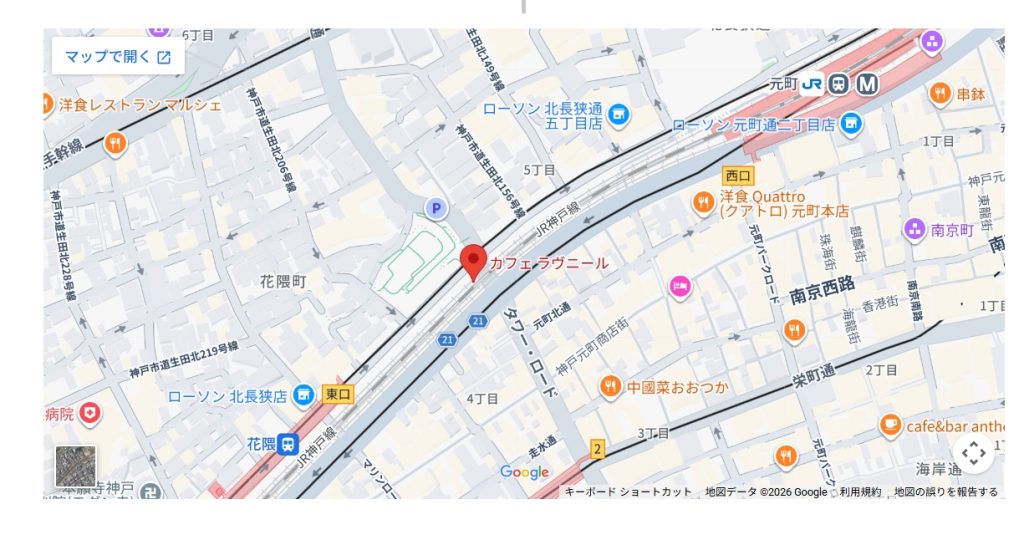Screen dimensions: 1024x545
Task: Select the 串鉢 restaurant marker
Action: tap(940, 94)
